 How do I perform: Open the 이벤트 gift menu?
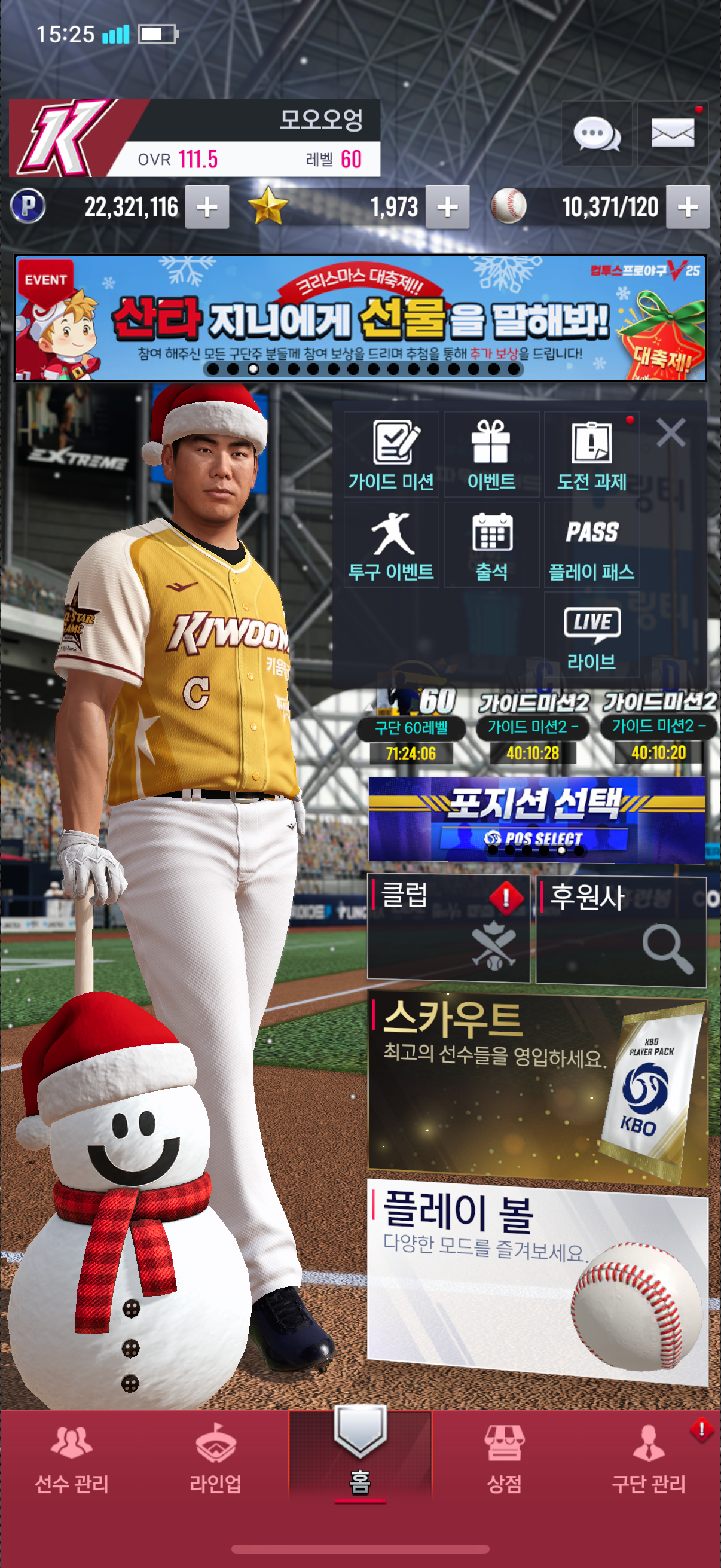[x=491, y=454]
